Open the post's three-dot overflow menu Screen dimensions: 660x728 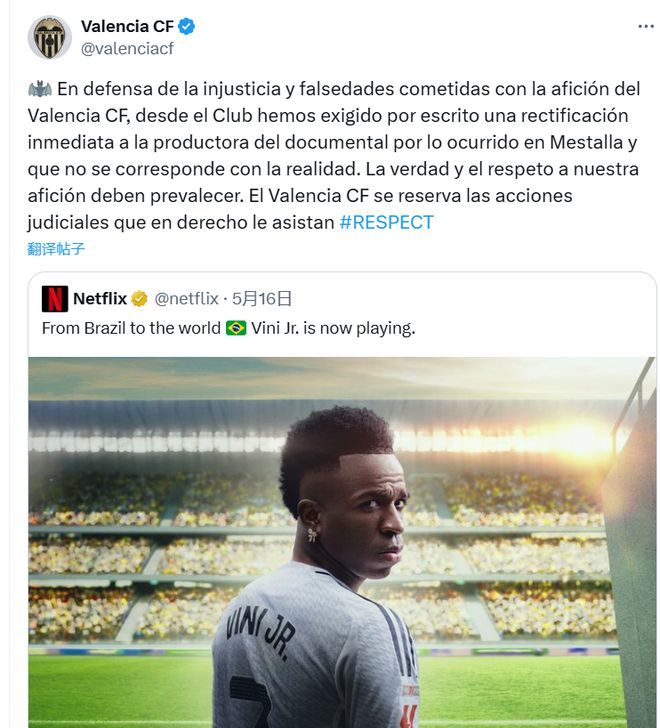(645, 27)
